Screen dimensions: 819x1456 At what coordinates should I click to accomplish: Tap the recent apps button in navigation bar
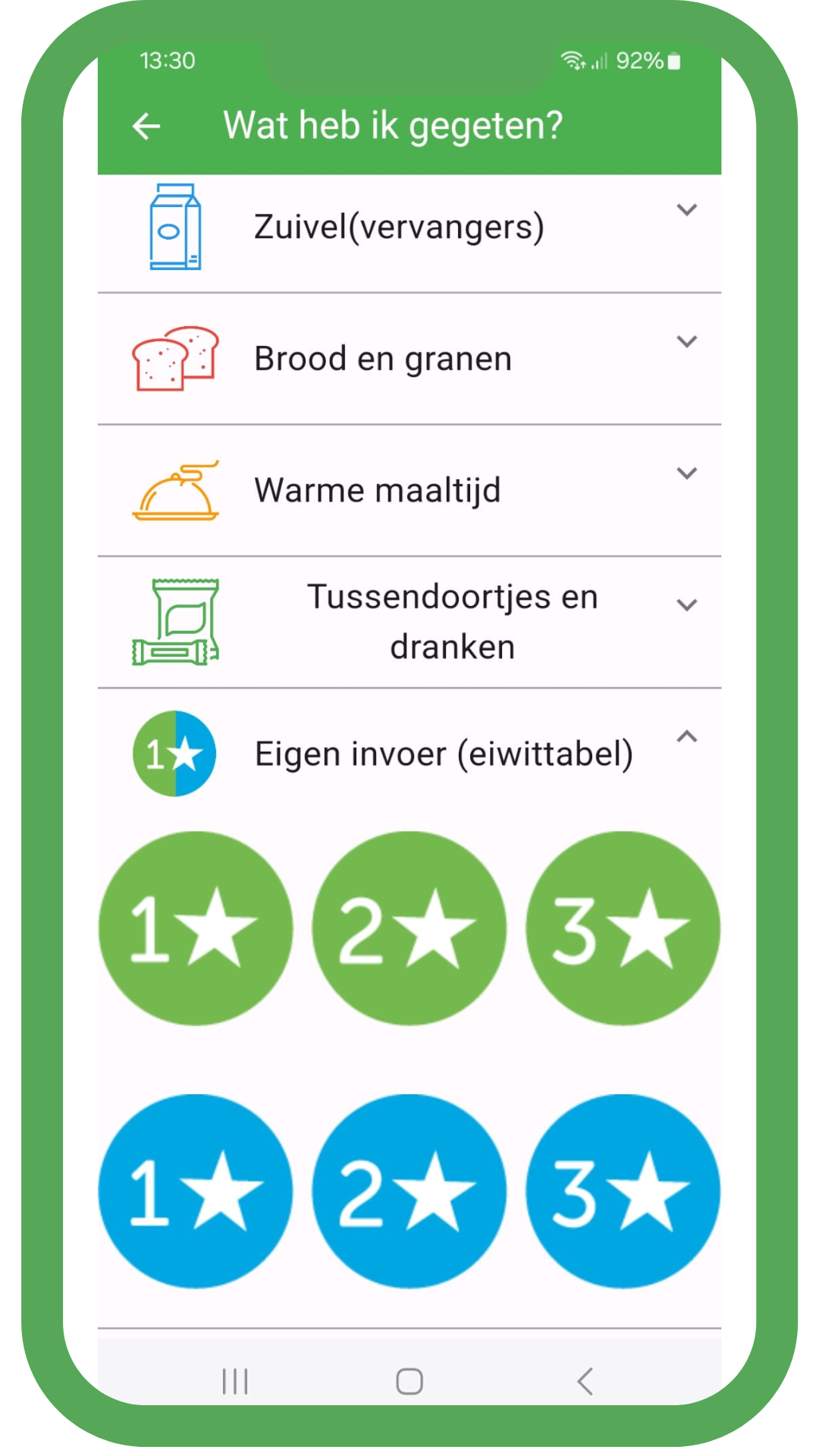coord(235,1382)
